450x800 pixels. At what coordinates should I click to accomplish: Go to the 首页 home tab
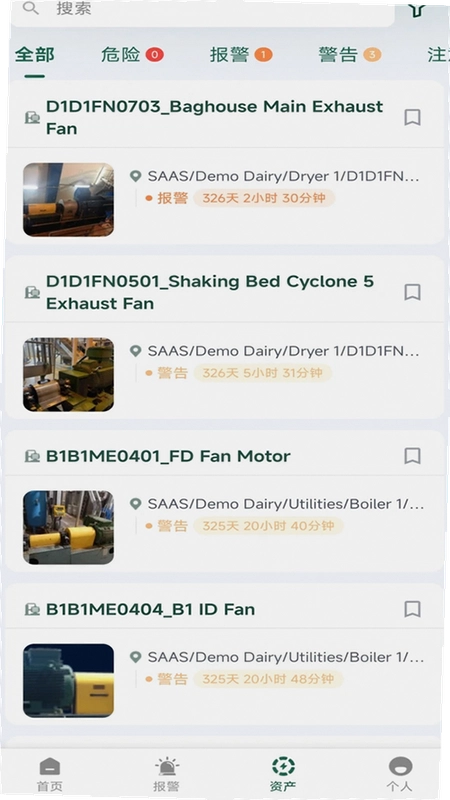pyautogui.click(x=49, y=774)
